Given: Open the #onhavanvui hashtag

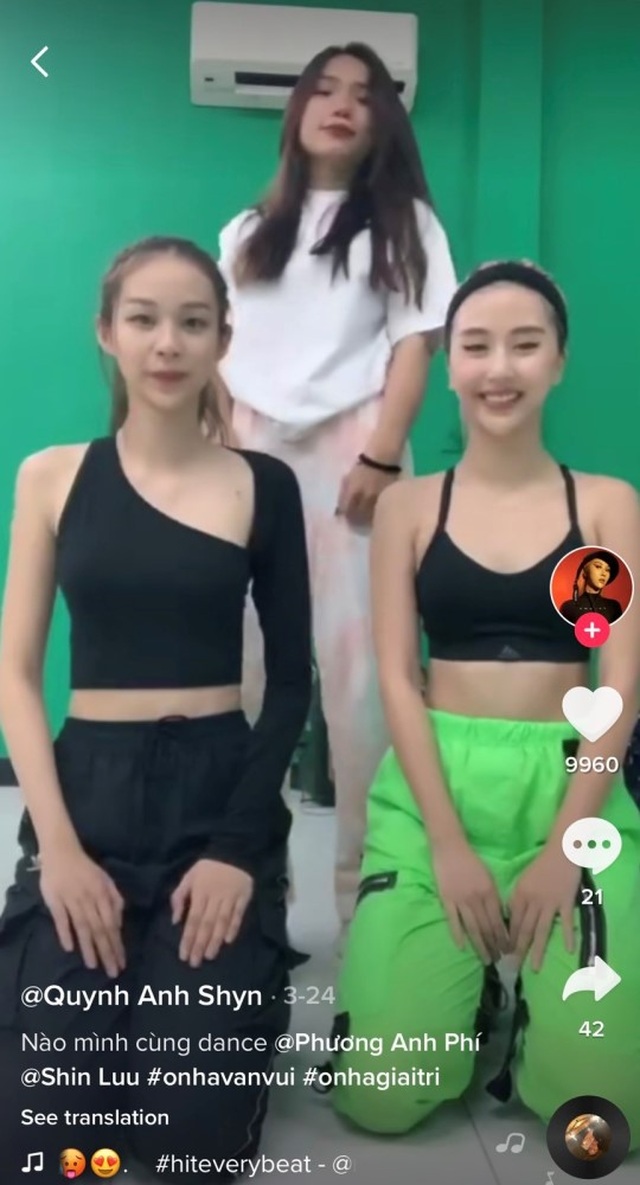Looking at the screenshot, I should (209, 1079).
